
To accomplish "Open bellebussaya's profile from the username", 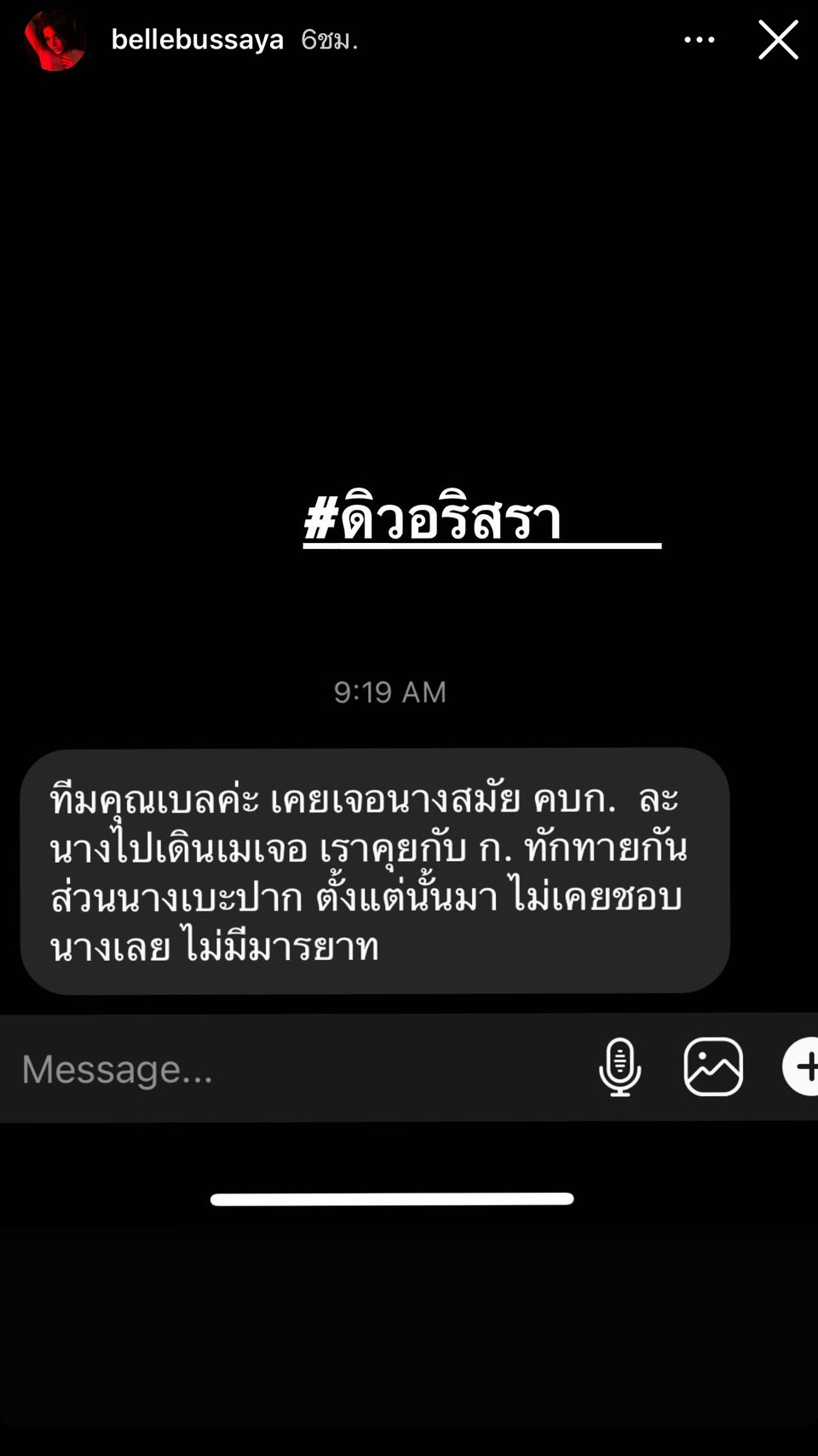I will (x=197, y=40).
